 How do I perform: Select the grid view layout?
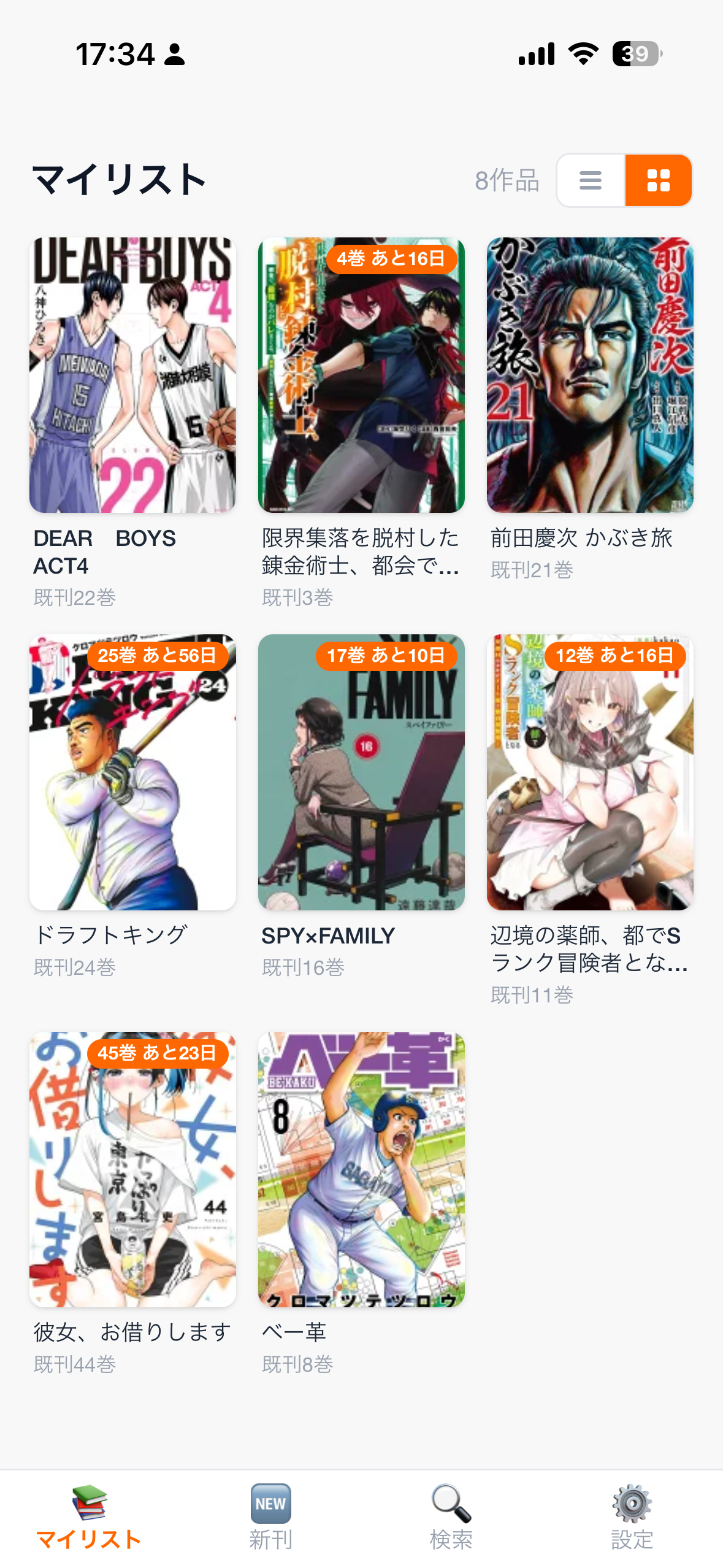click(x=659, y=180)
